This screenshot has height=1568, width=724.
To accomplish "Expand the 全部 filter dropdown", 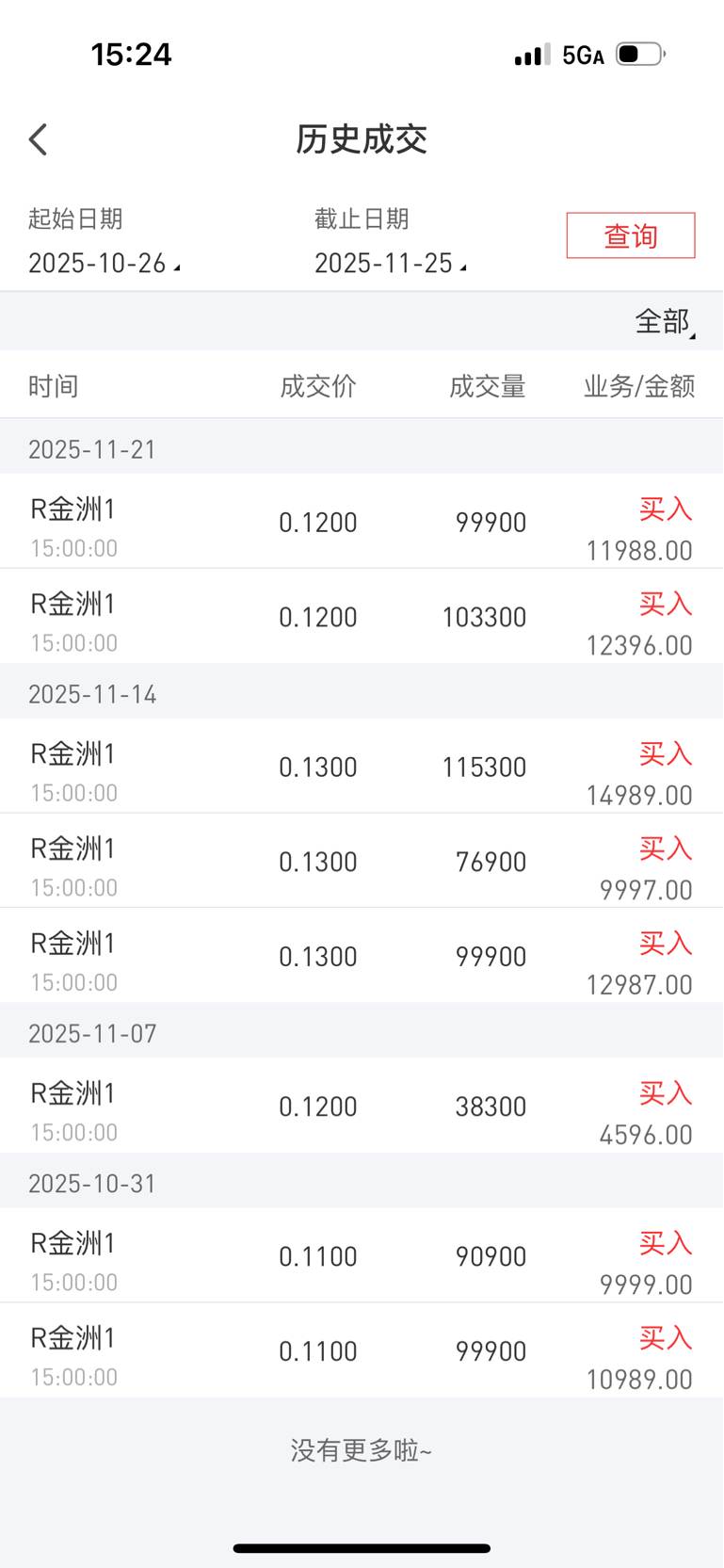I will coord(665,322).
